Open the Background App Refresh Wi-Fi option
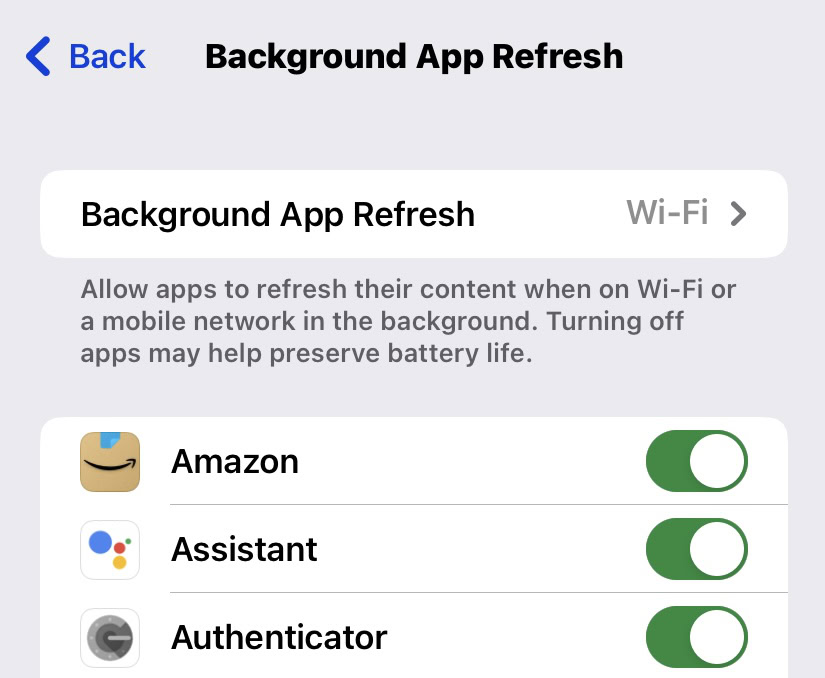 (x=413, y=214)
